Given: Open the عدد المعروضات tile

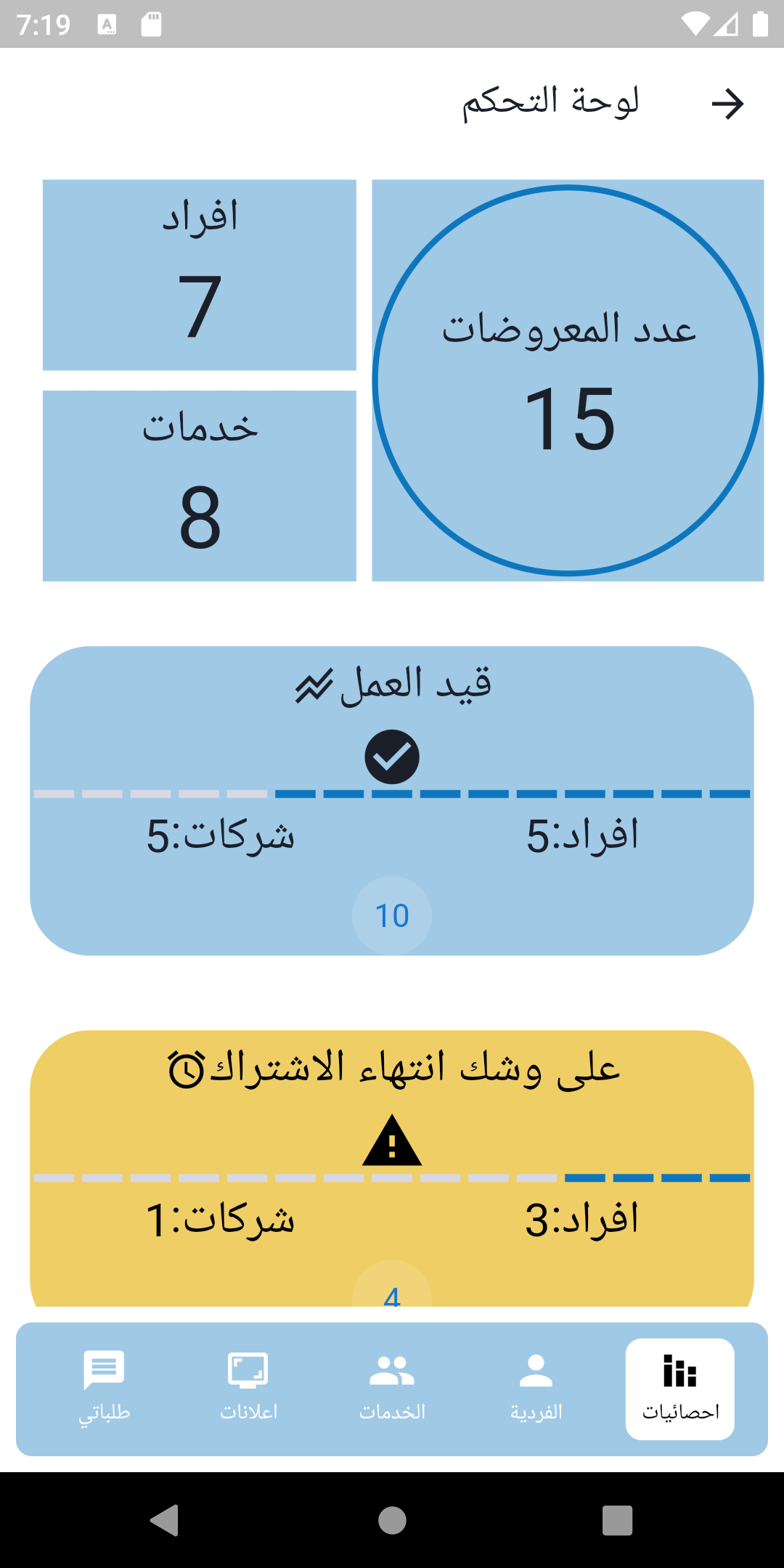Looking at the screenshot, I should 568,380.
